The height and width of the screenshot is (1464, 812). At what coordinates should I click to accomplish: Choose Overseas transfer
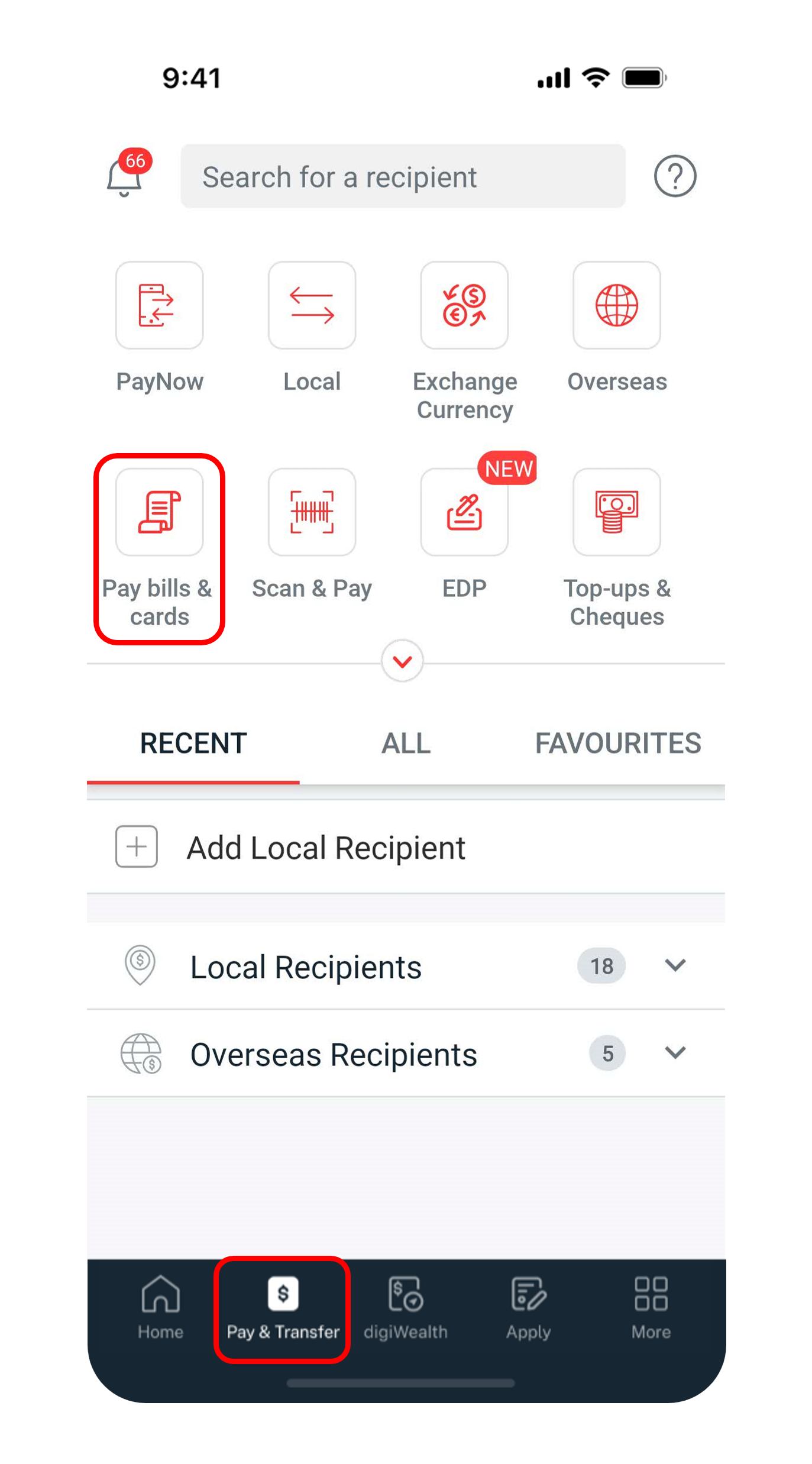pos(616,306)
